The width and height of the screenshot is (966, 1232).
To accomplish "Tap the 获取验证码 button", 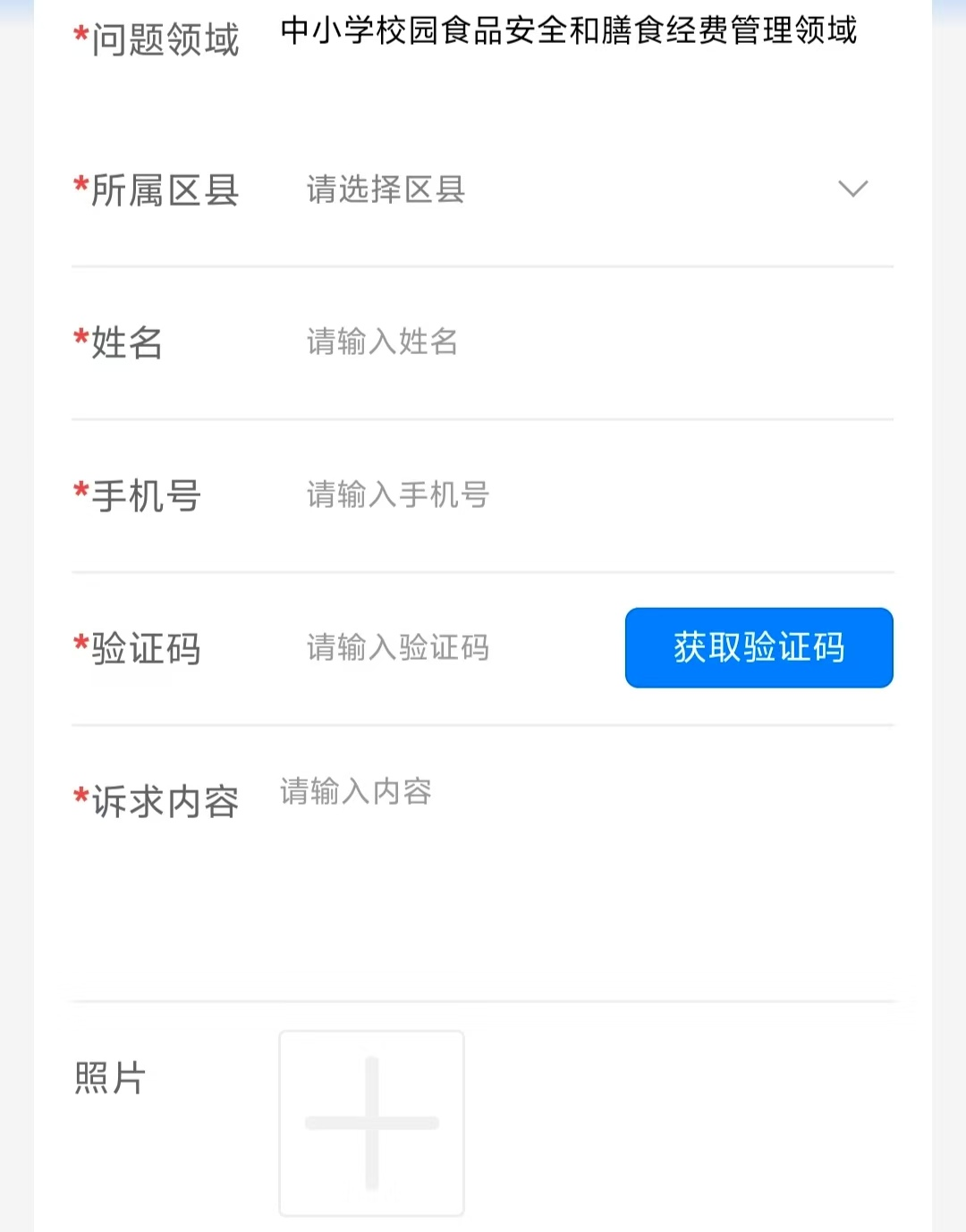I will tap(758, 648).
